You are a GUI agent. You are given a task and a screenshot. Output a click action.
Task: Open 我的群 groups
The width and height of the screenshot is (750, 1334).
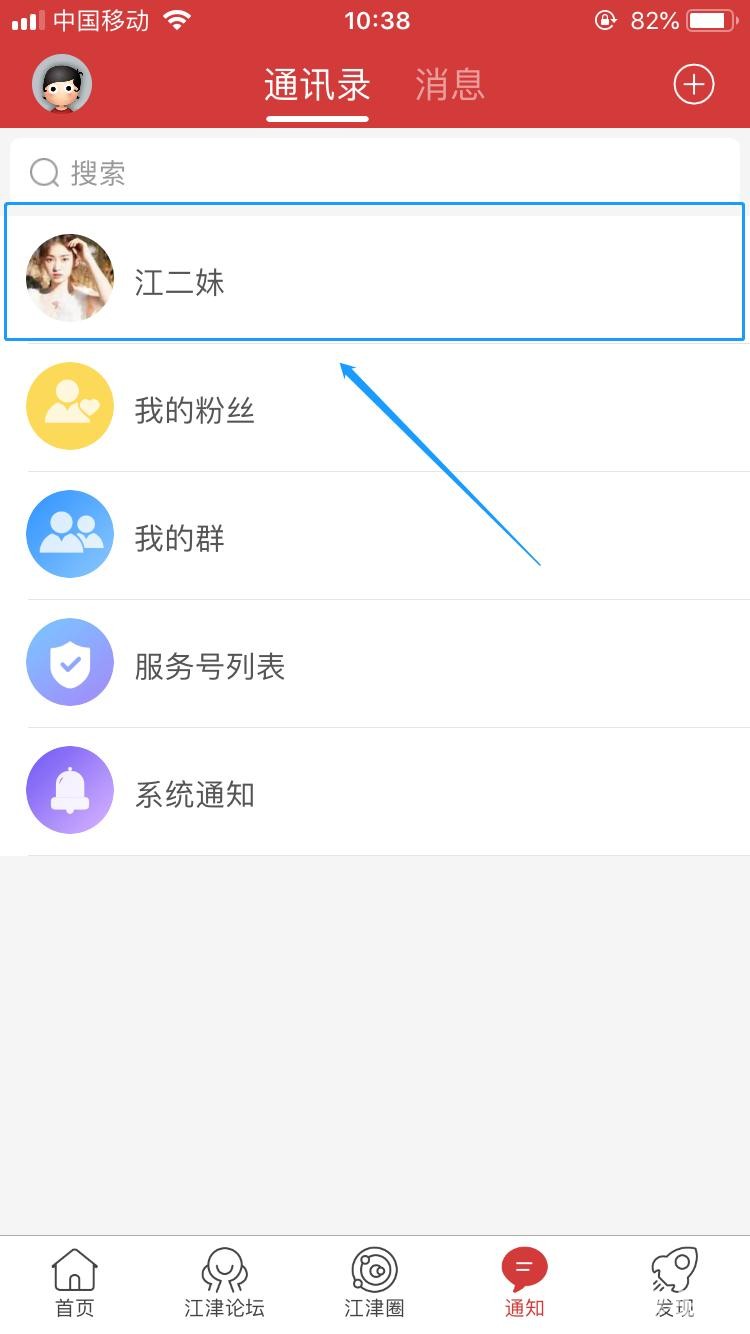pos(375,536)
